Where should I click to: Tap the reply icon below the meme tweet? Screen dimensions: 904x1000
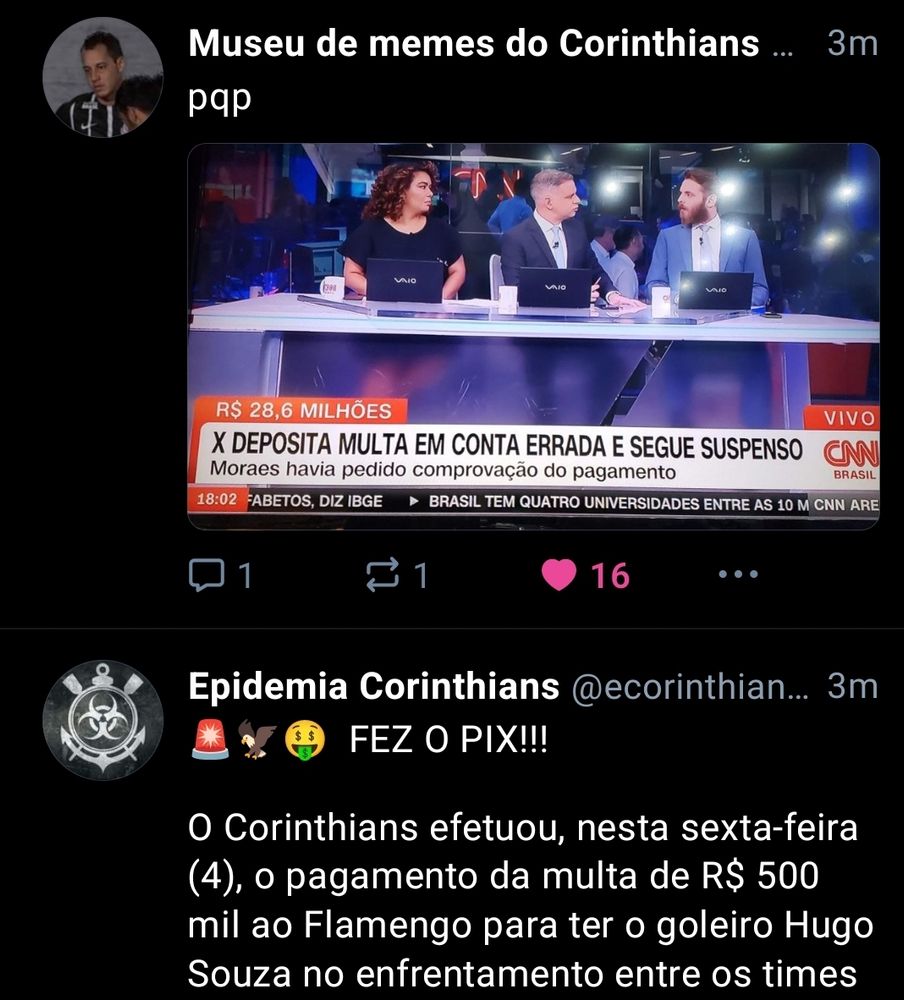(x=206, y=574)
